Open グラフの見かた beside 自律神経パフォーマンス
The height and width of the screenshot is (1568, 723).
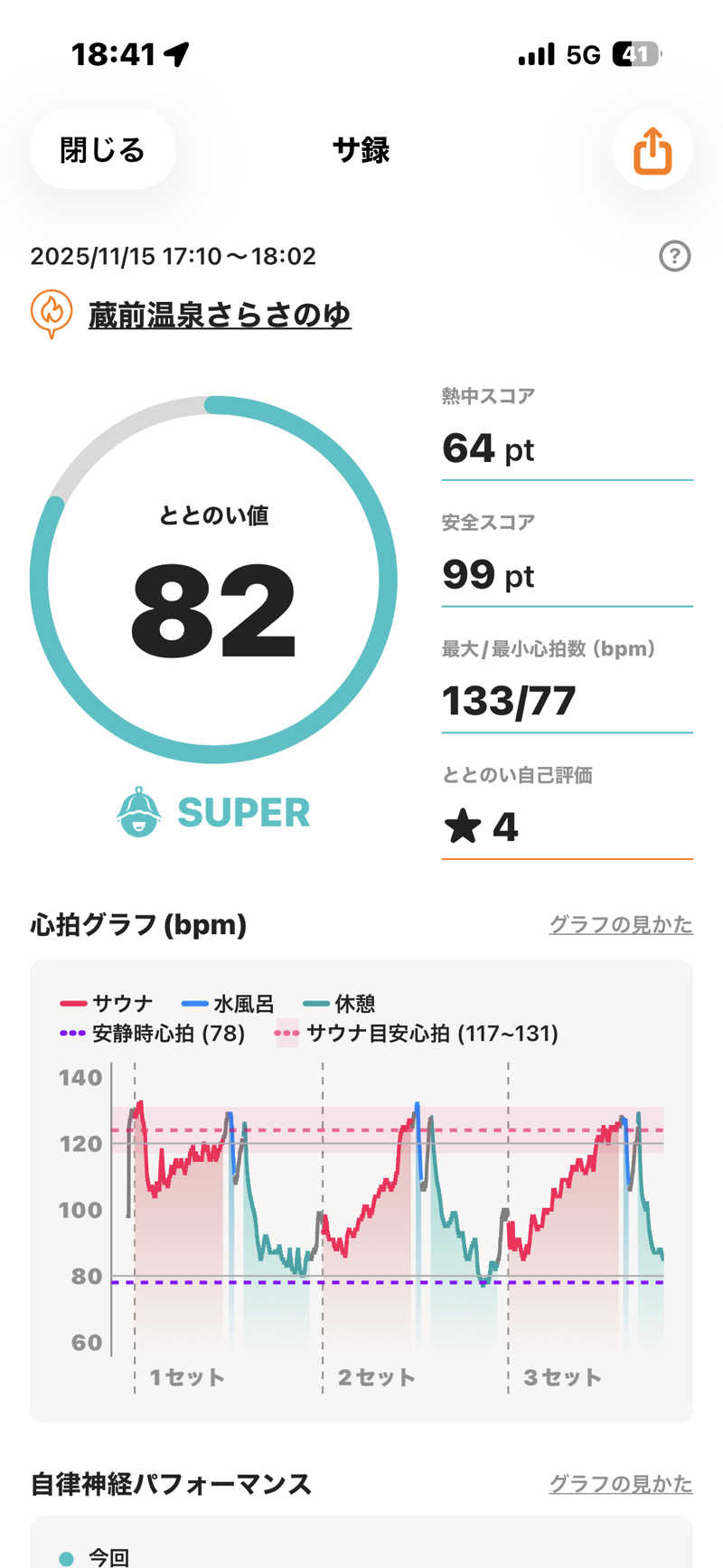tap(621, 1484)
